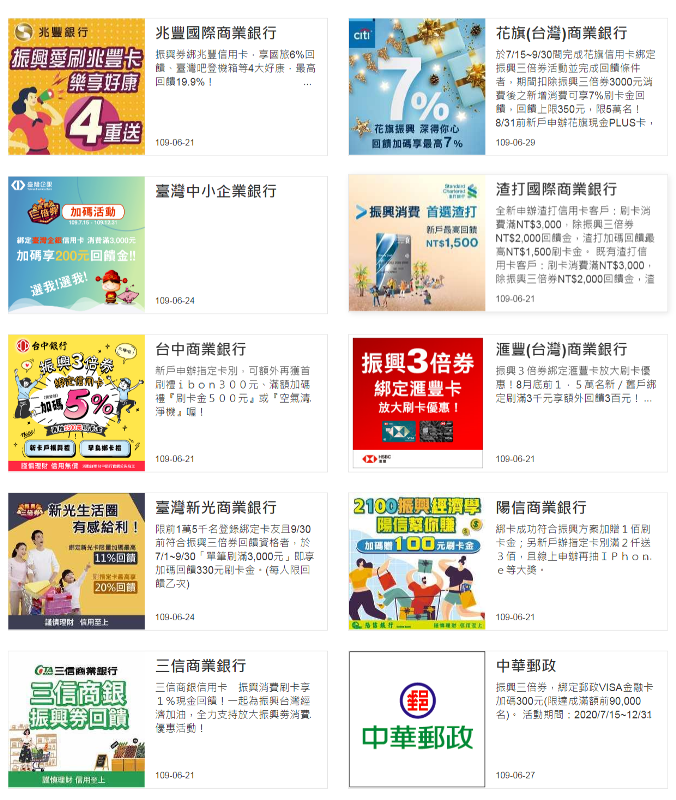The height and width of the screenshot is (800, 676).
Task: Open the 台中商業銀行 promotion card
Action: [x=167, y=403]
